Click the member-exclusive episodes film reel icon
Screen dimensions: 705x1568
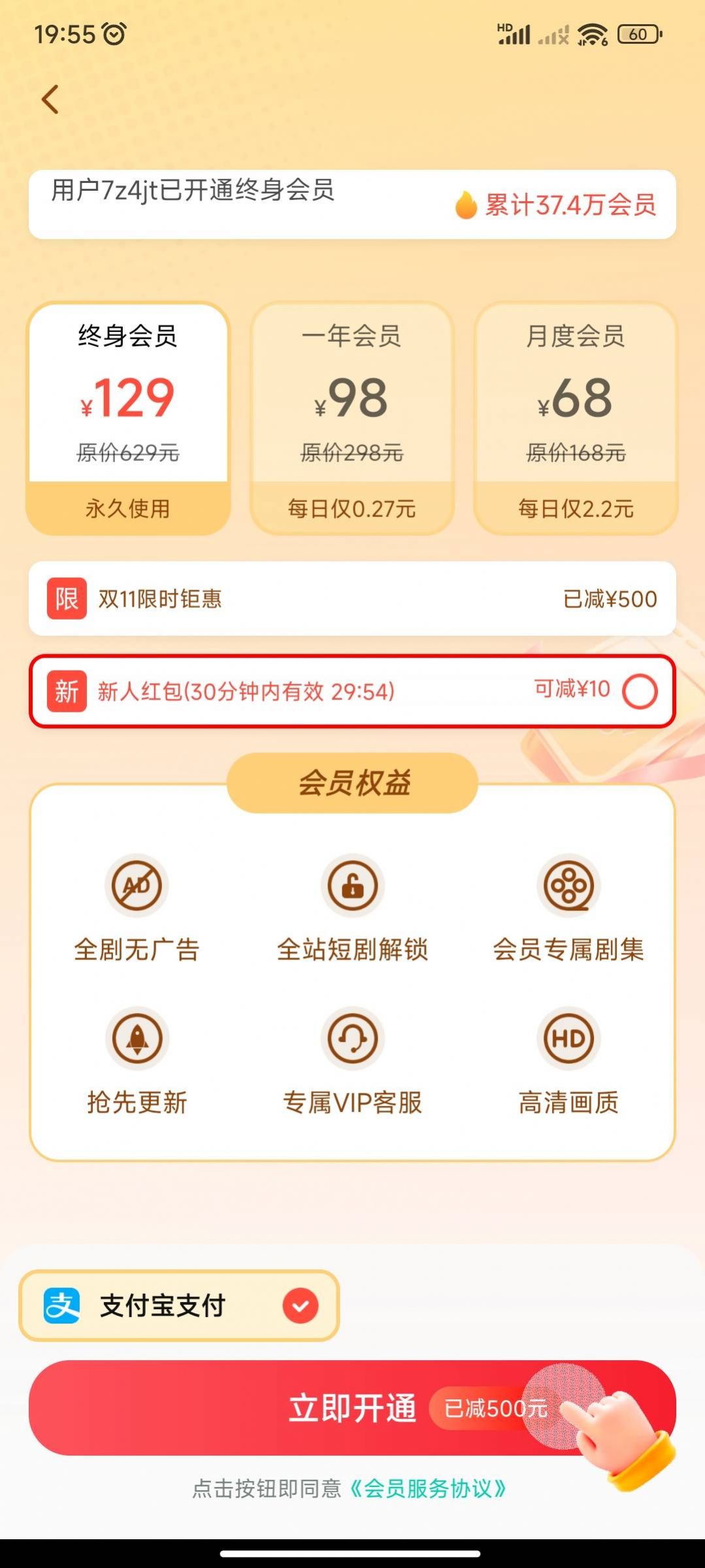click(x=569, y=886)
